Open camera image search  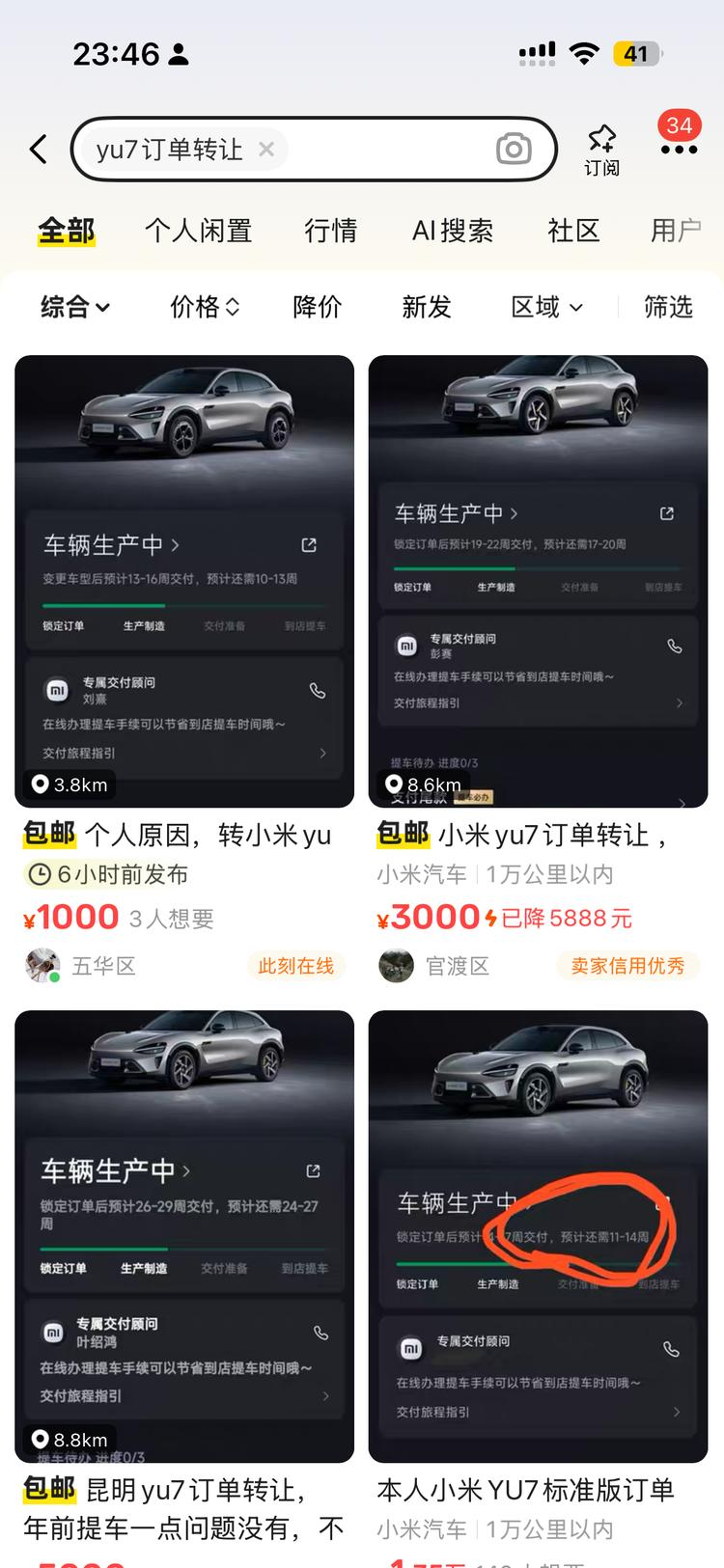point(514,150)
